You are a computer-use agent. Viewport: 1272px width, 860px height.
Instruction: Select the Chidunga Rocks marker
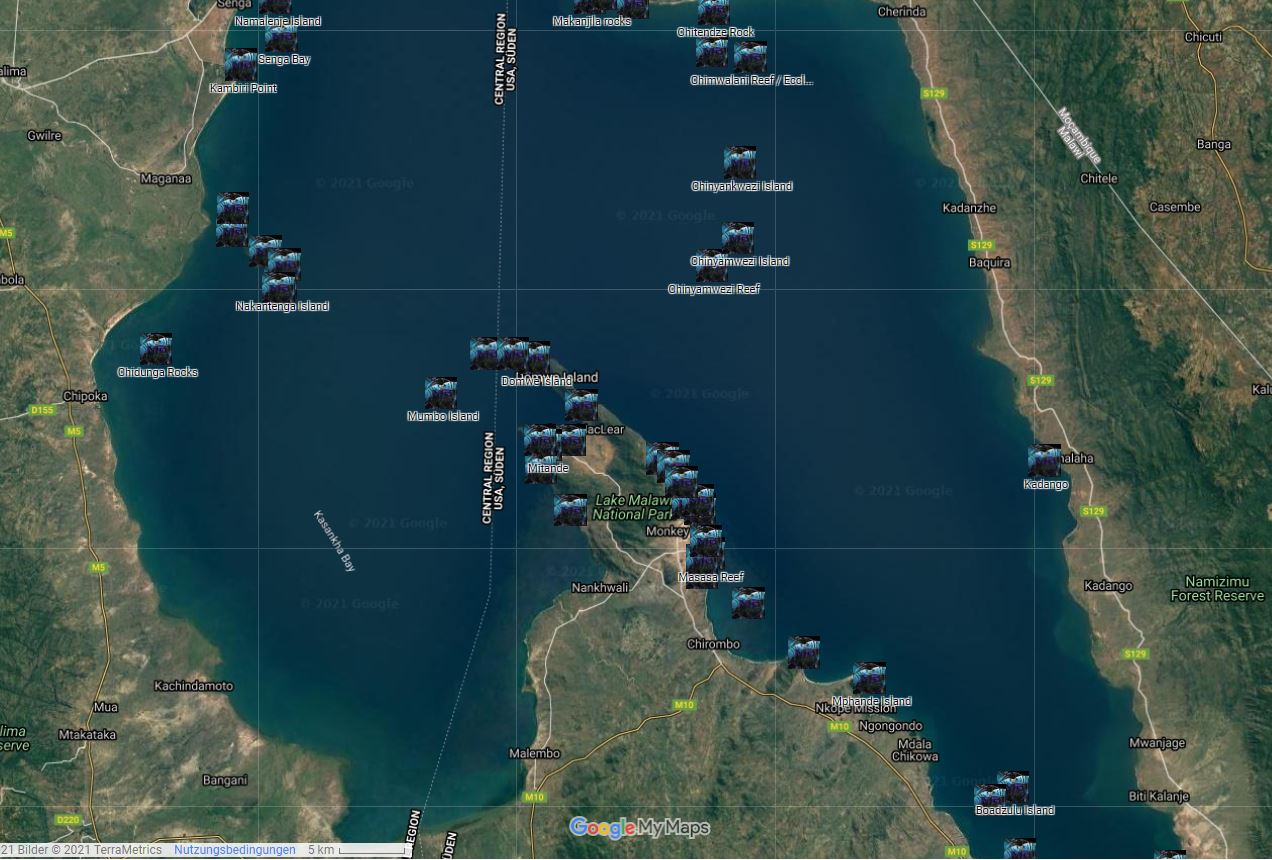point(156,349)
